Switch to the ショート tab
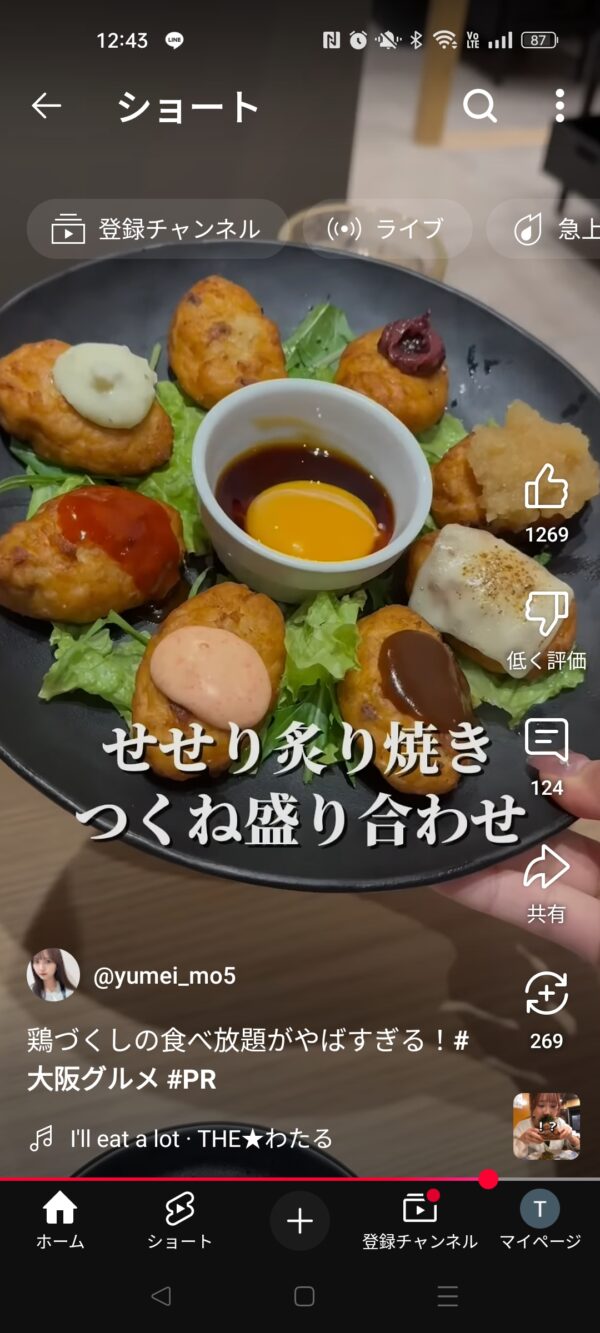This screenshot has height=1333, width=600. [180, 1220]
